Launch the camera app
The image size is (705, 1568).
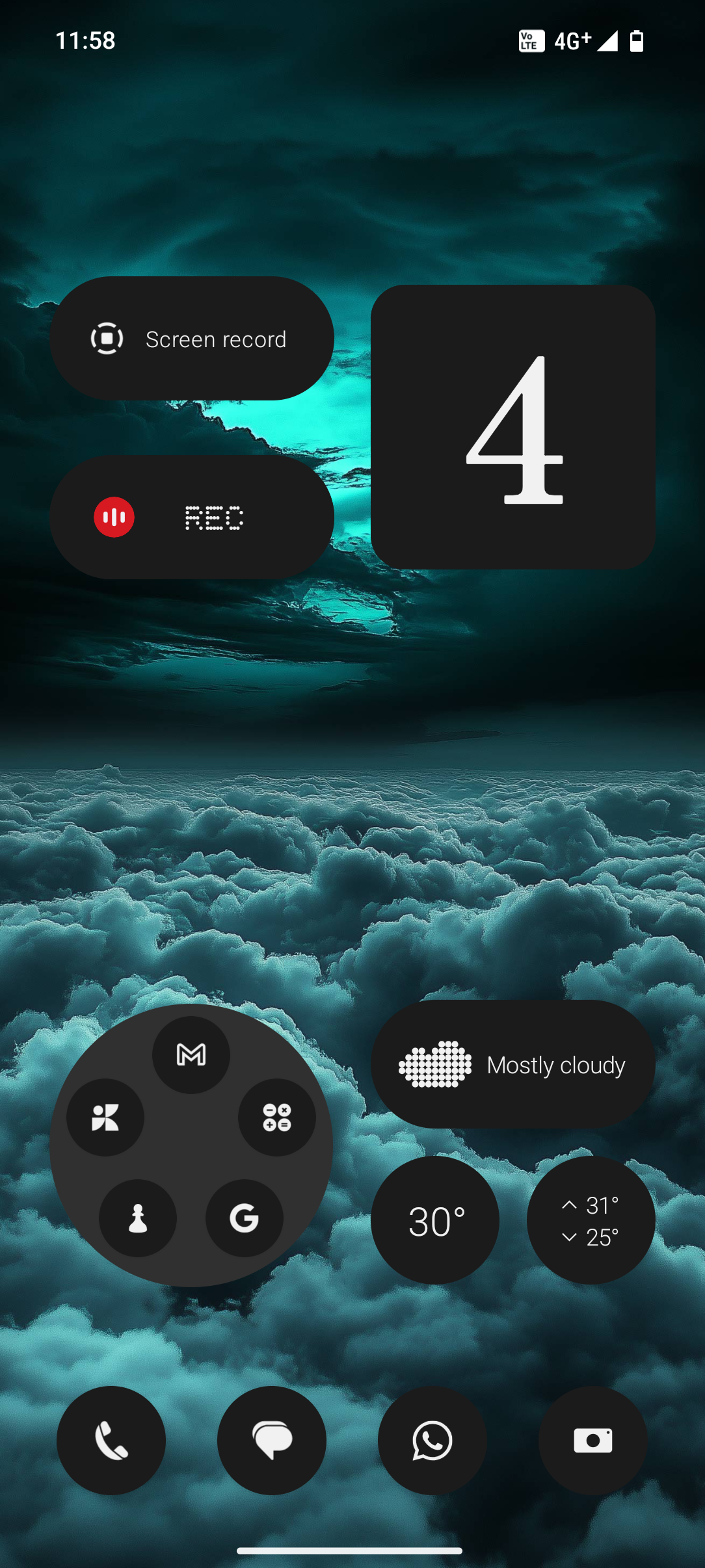pos(593,1441)
